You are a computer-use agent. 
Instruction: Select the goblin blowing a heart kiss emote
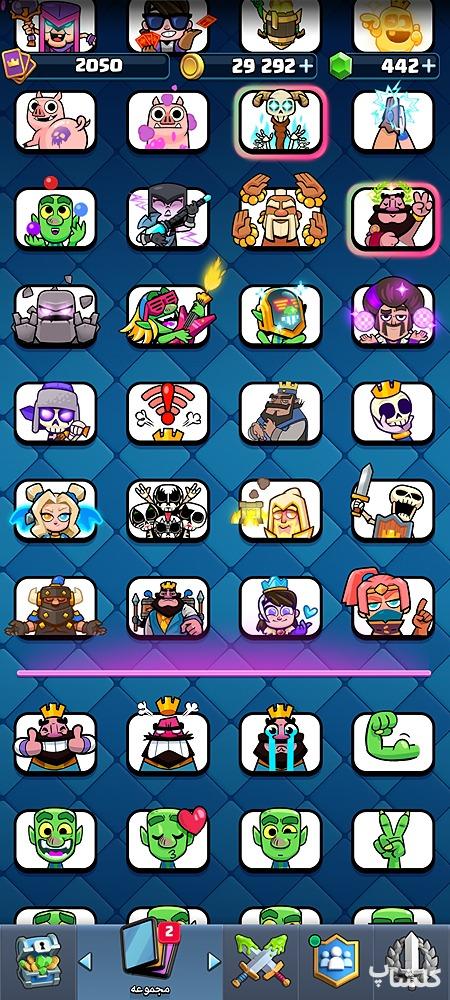tap(168, 840)
